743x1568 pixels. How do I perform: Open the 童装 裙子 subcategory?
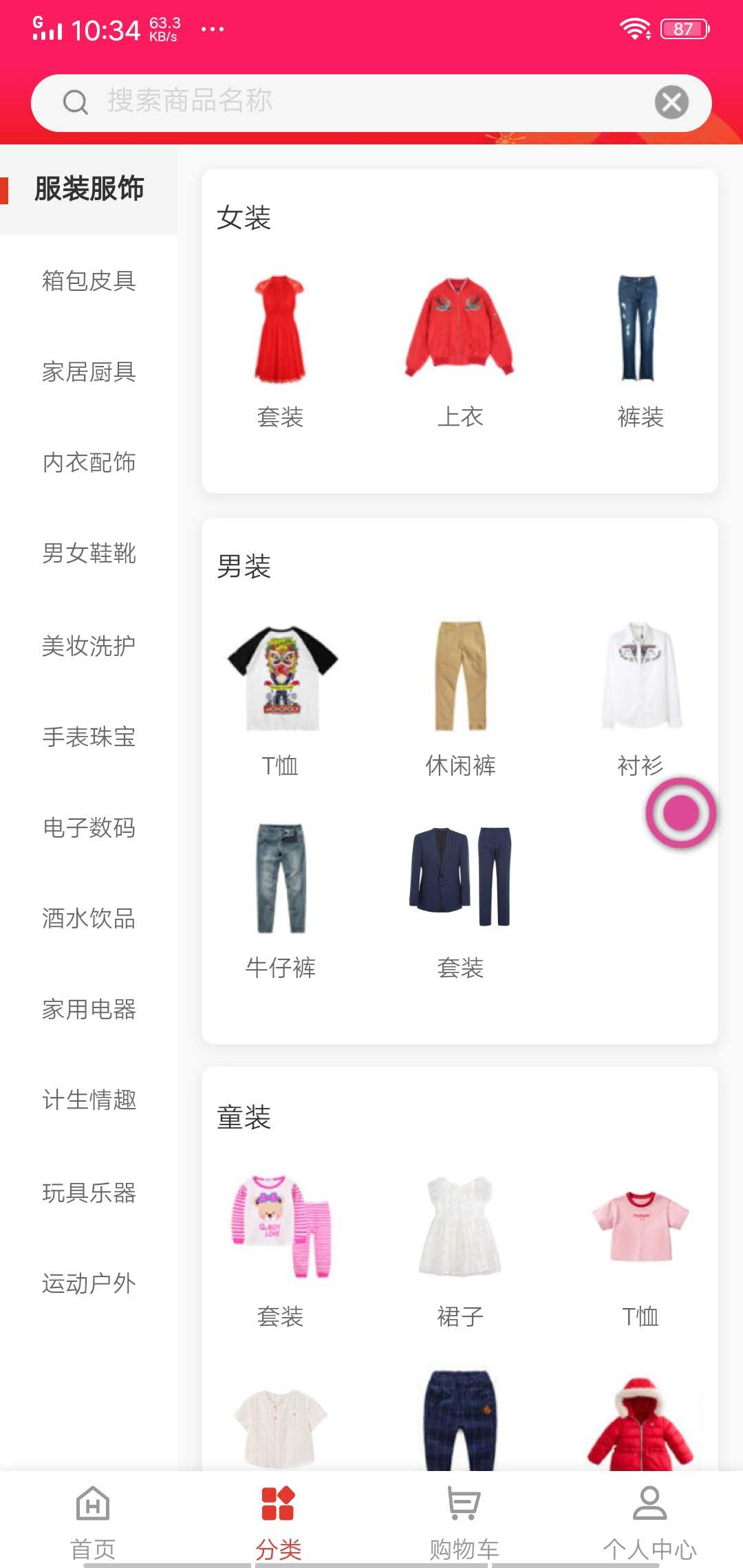(x=460, y=1317)
